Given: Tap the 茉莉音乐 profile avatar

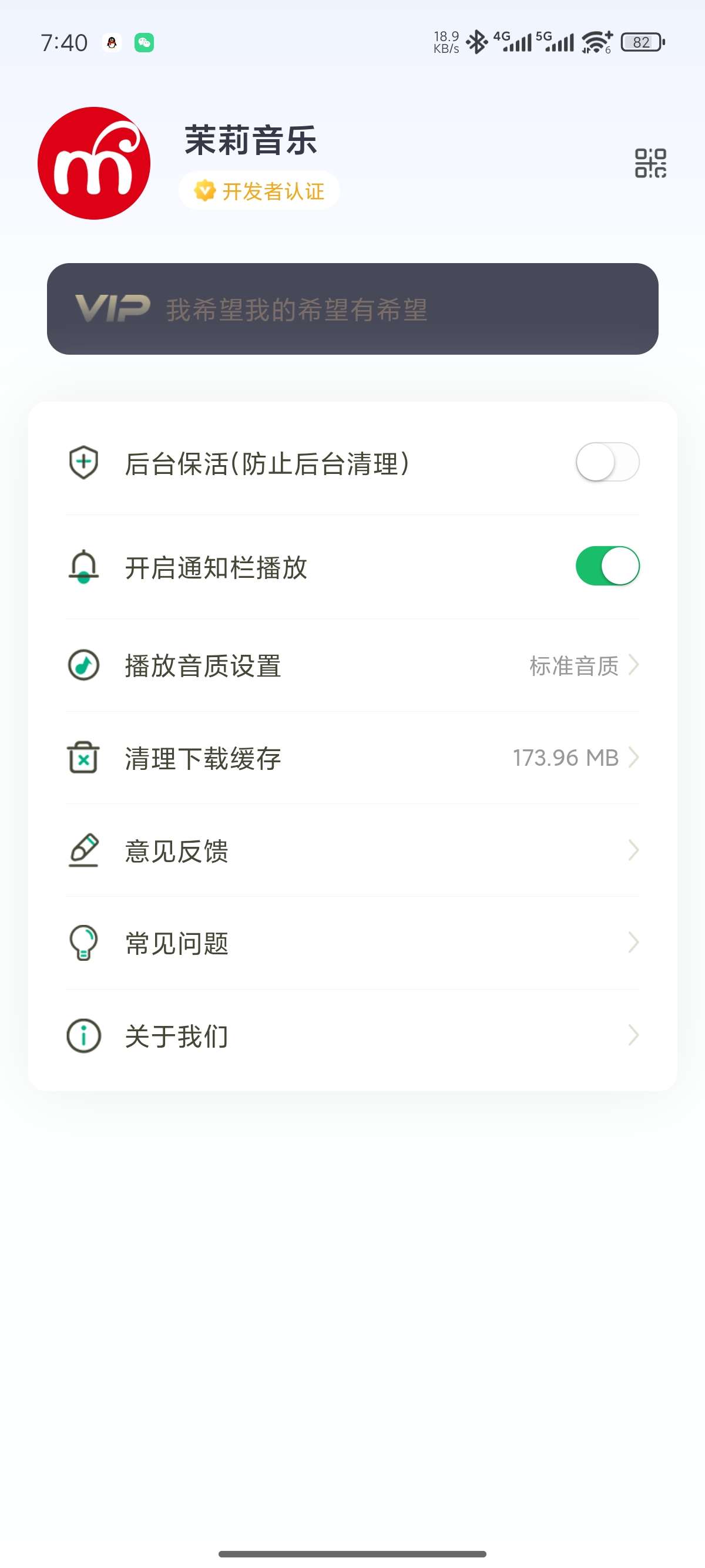Looking at the screenshot, I should (x=94, y=163).
